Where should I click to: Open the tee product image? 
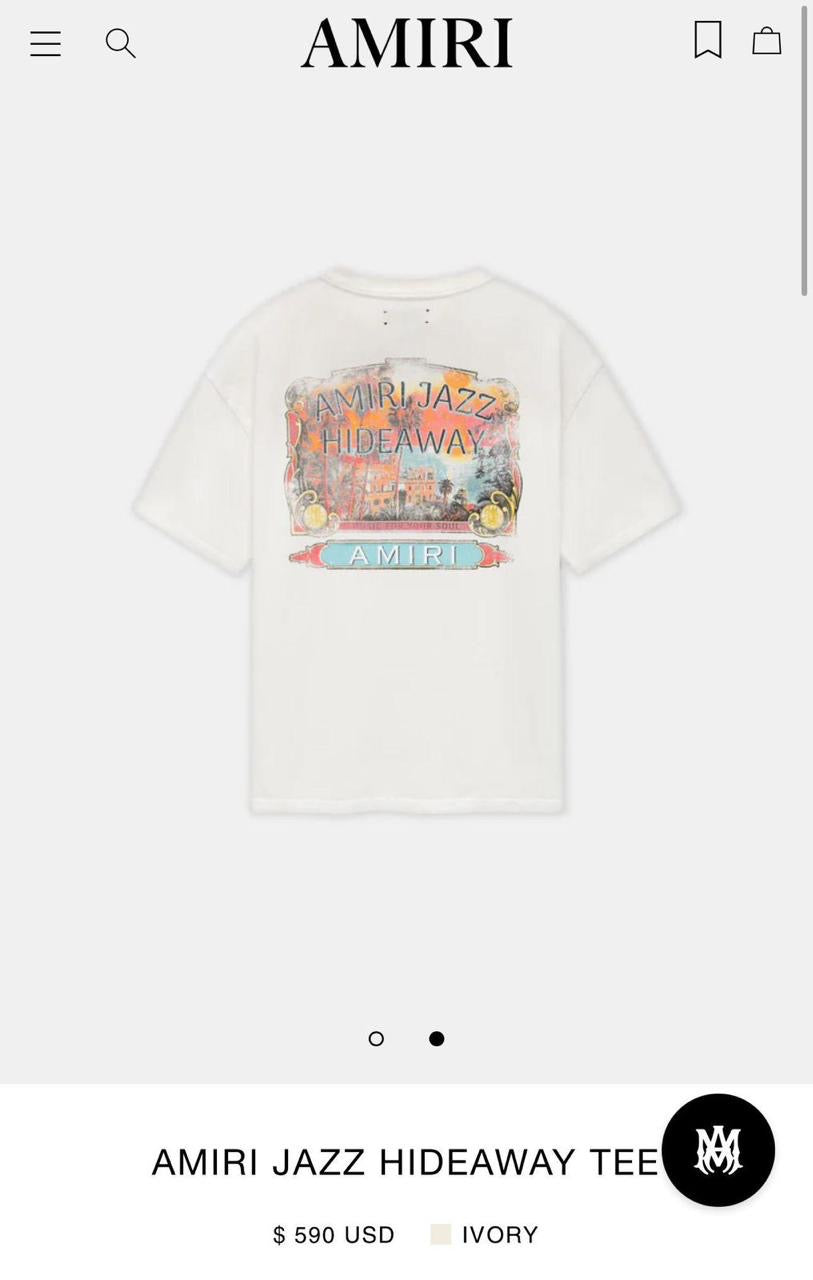(x=406, y=540)
